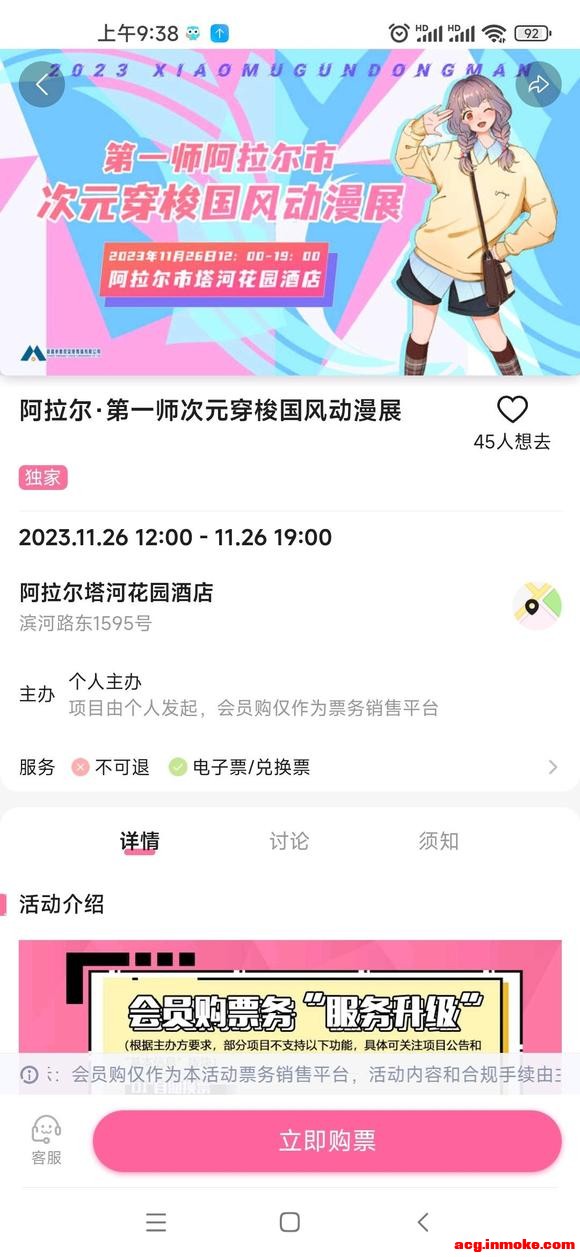Open the event banner image

point(290,213)
